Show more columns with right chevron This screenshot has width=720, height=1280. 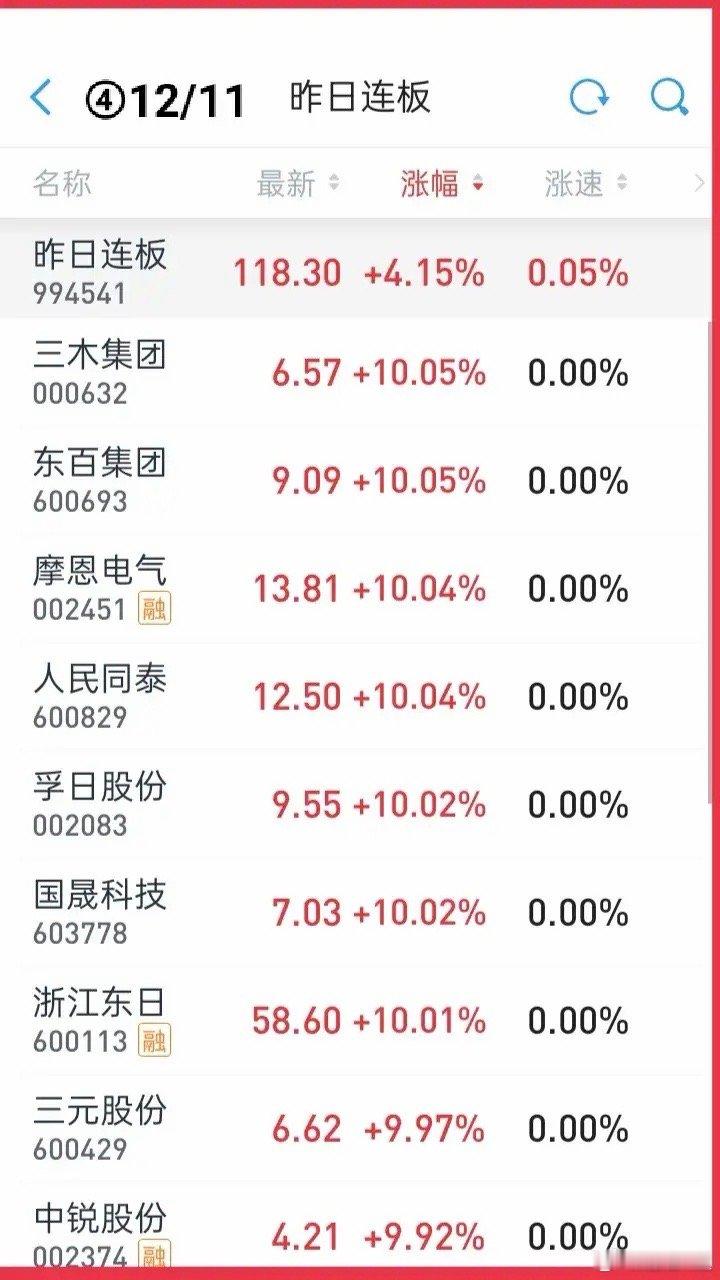pos(698,184)
